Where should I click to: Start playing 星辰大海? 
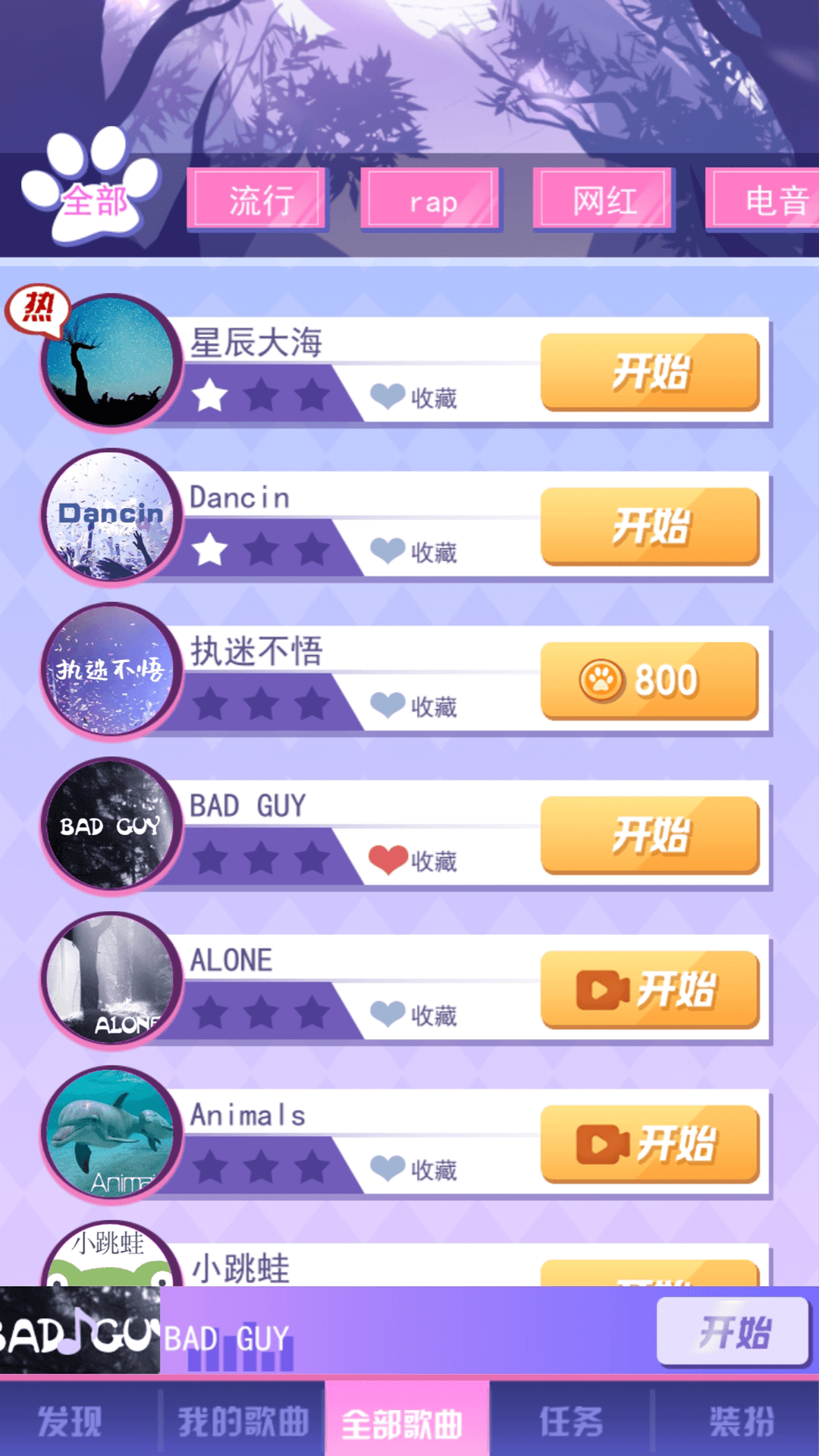pyautogui.click(x=650, y=372)
